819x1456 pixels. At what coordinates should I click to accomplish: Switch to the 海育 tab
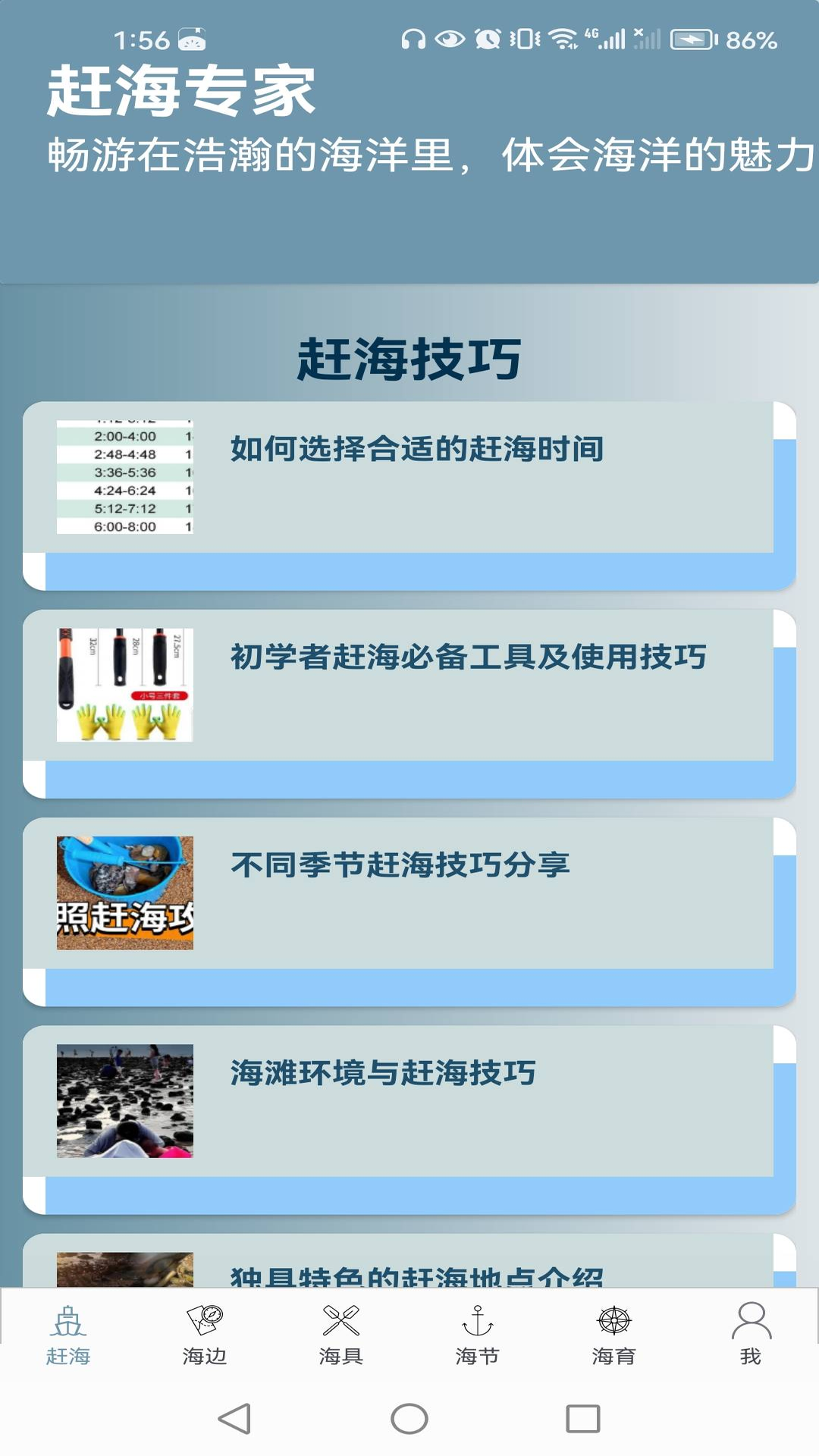614,1335
